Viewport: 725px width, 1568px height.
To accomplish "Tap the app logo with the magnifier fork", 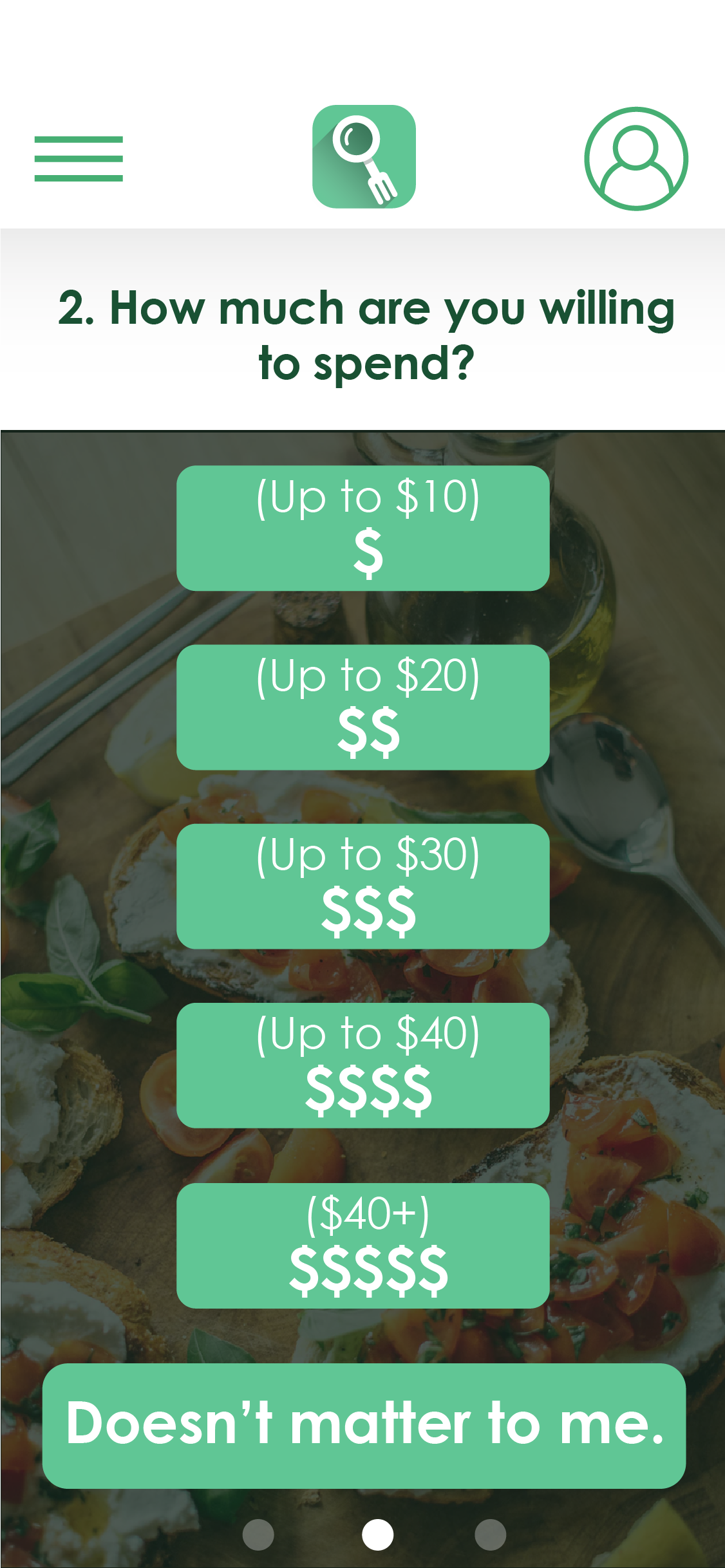I will click(364, 156).
